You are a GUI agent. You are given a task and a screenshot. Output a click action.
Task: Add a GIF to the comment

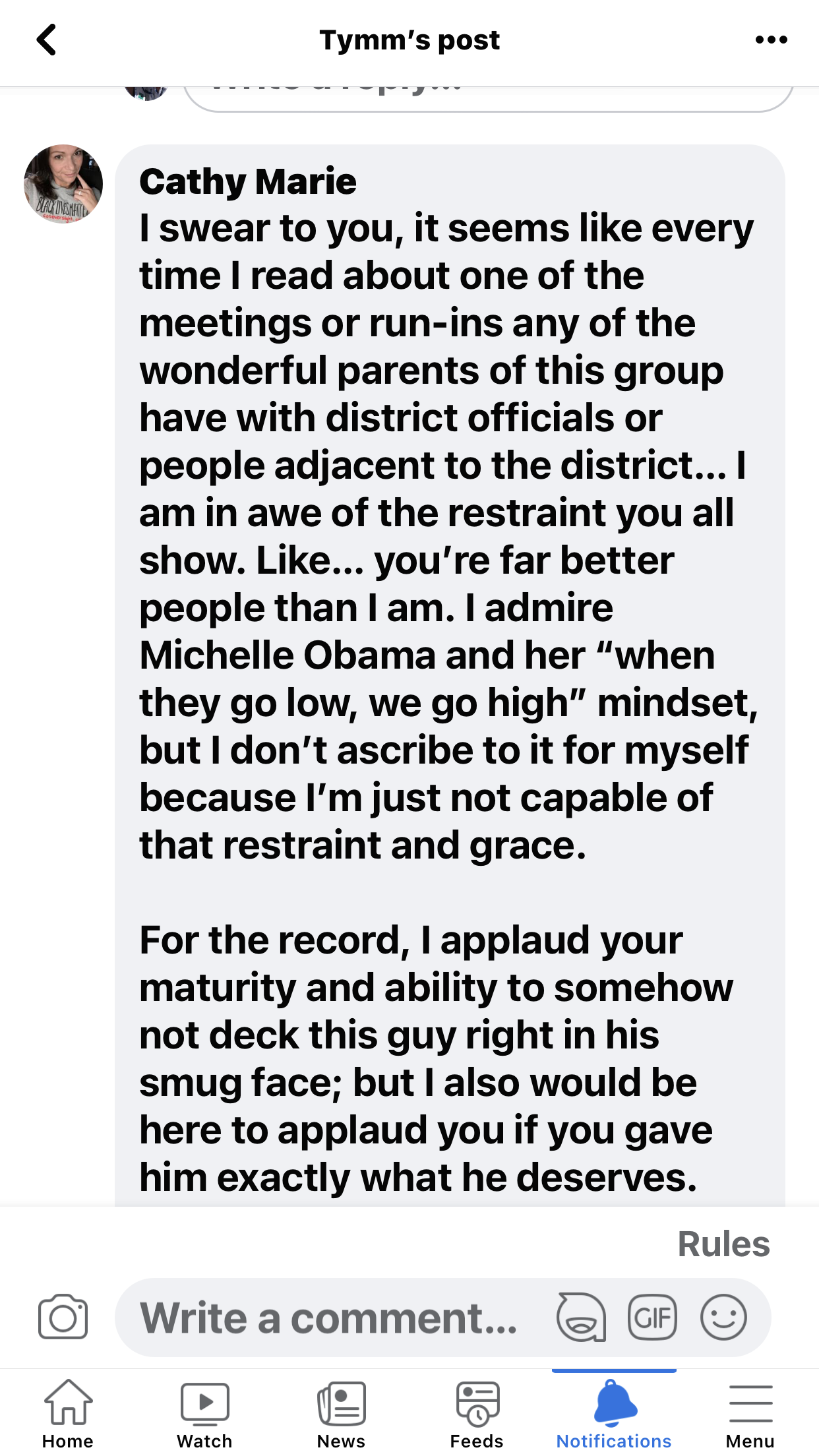tap(652, 1318)
